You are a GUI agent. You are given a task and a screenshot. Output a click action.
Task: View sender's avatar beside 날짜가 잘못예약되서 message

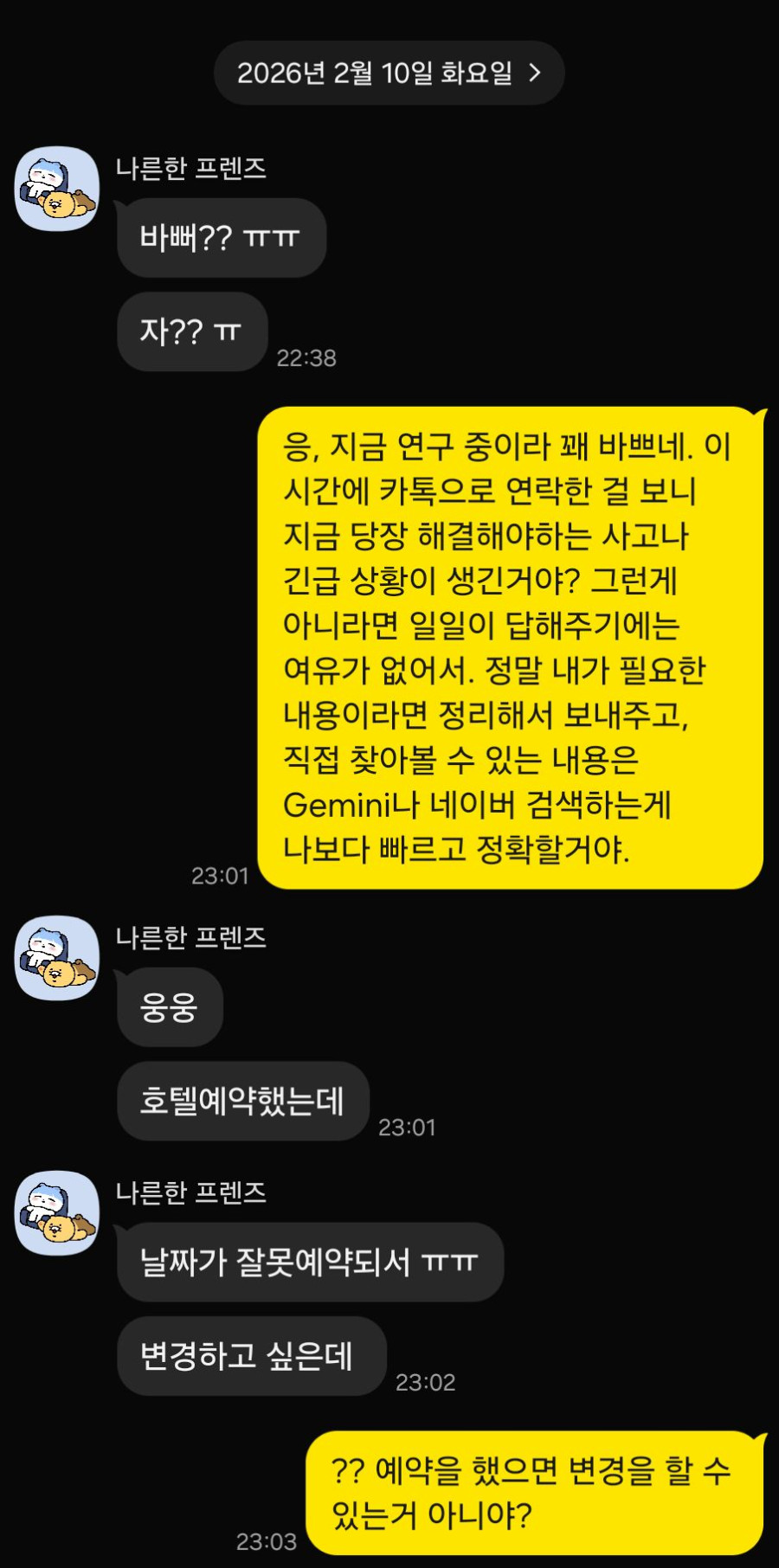[x=57, y=1213]
